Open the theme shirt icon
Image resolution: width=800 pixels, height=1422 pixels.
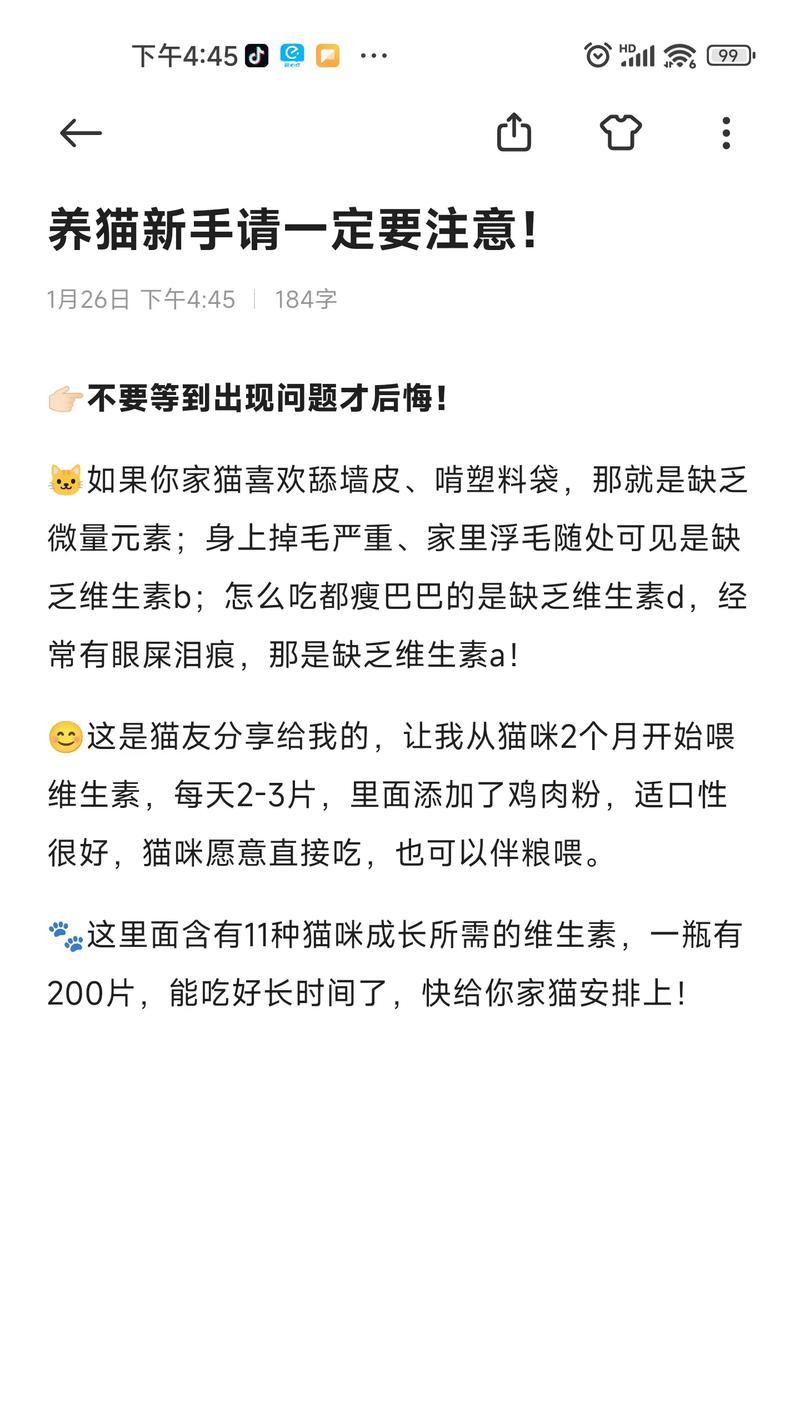621,132
